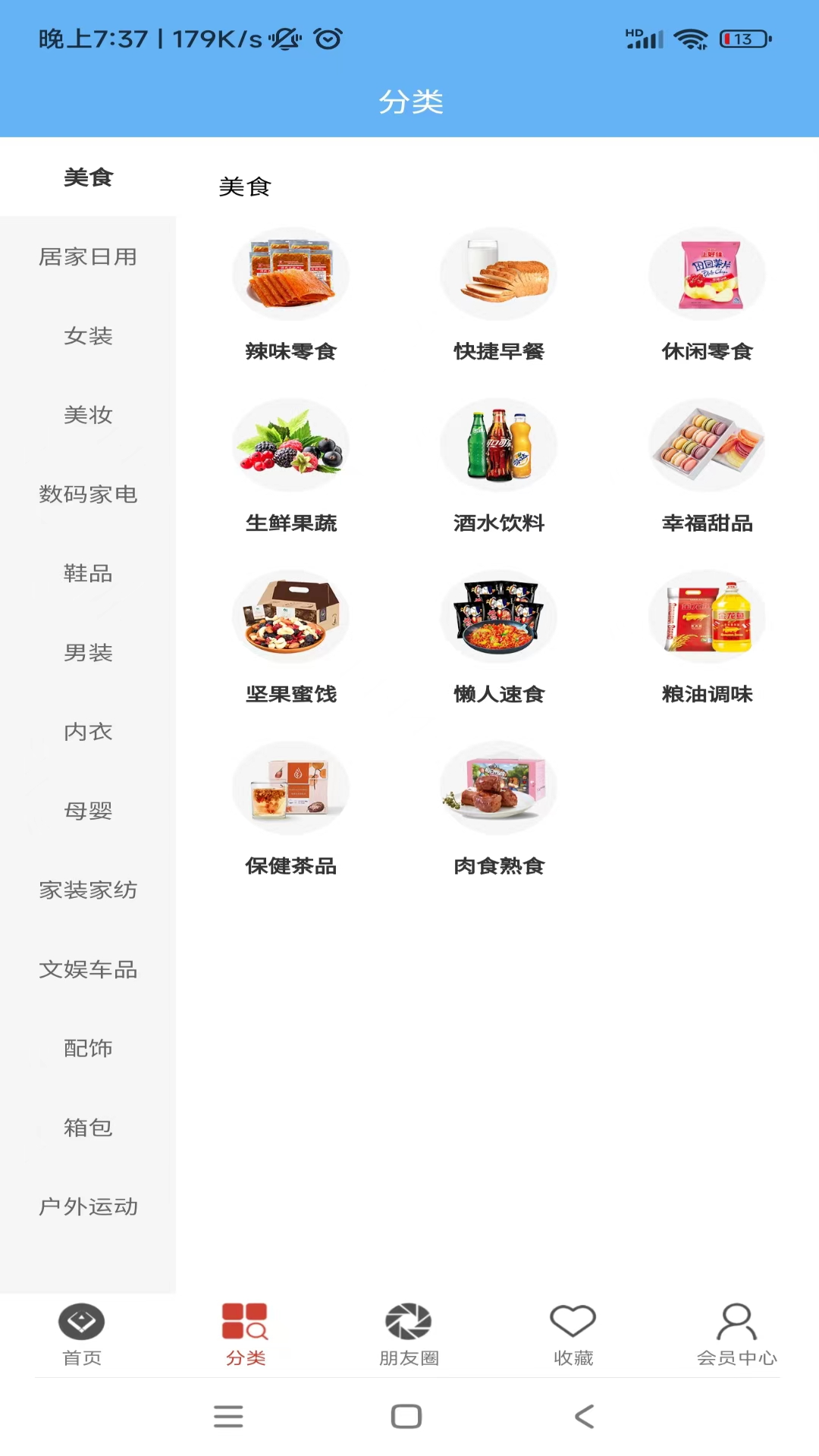Open the 收藏 tab
This screenshot has height=1456, width=819.
pos(573,1335)
